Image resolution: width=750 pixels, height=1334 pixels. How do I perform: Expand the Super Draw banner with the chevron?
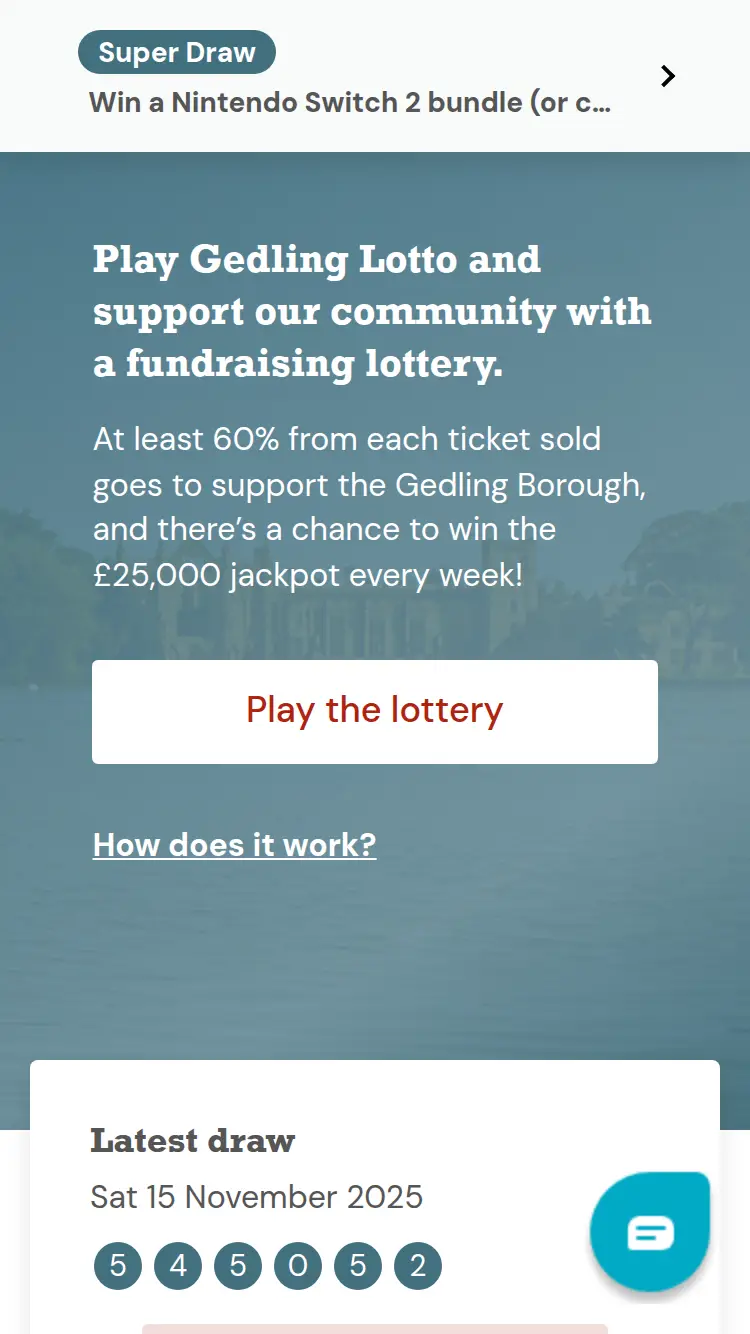pyautogui.click(x=667, y=75)
